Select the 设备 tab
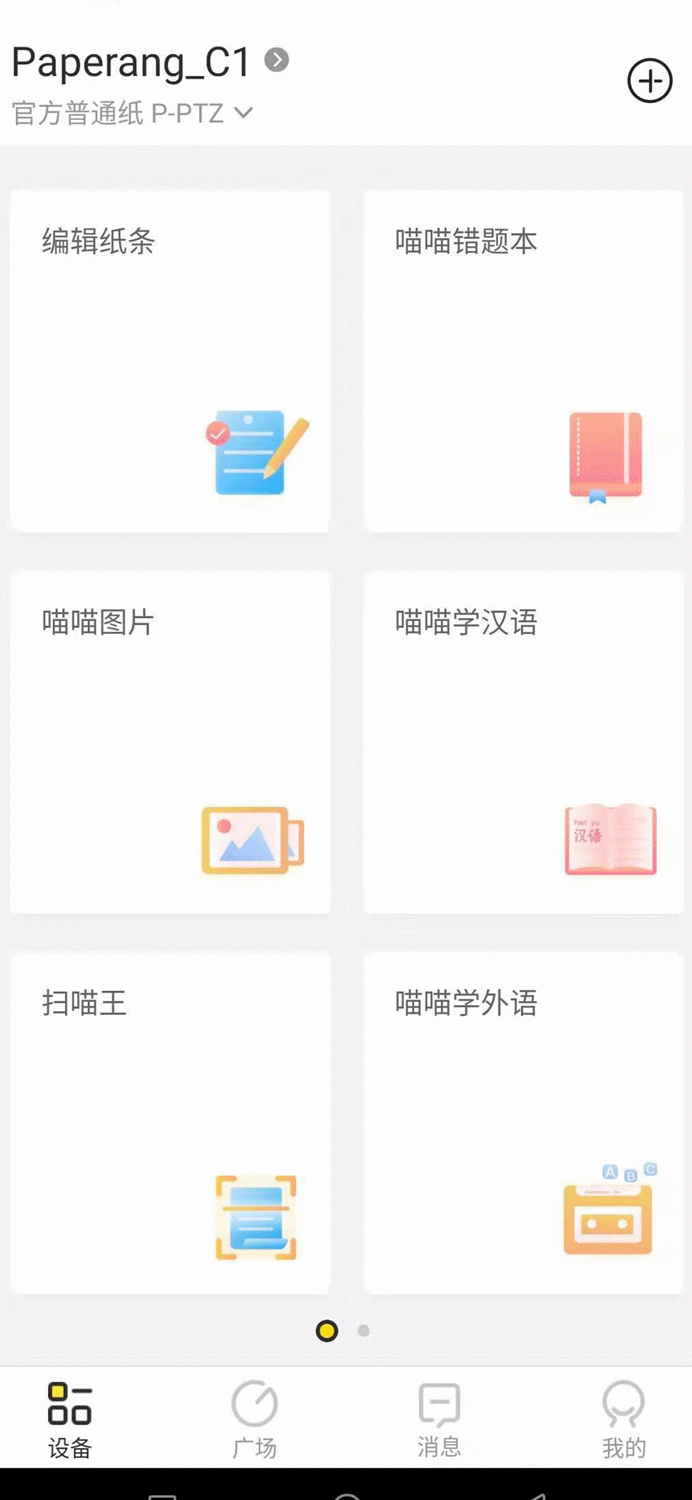This screenshot has height=1500, width=692. point(70,1418)
